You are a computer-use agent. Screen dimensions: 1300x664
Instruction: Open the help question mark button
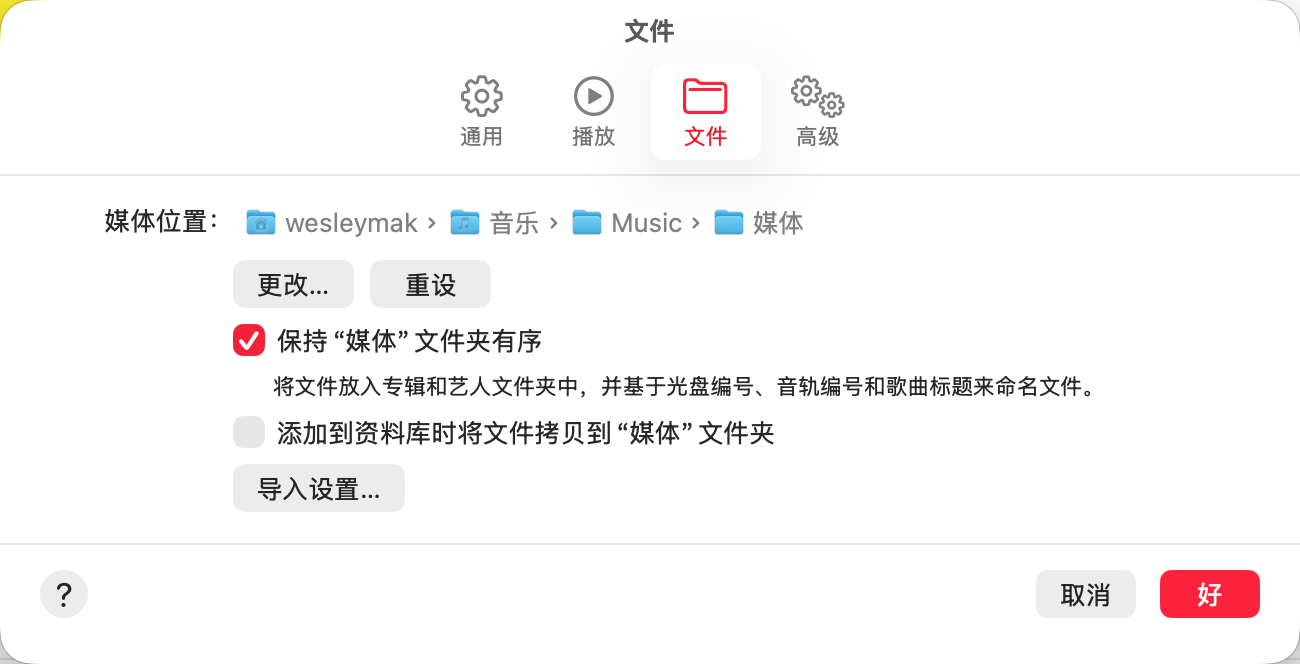(64, 595)
